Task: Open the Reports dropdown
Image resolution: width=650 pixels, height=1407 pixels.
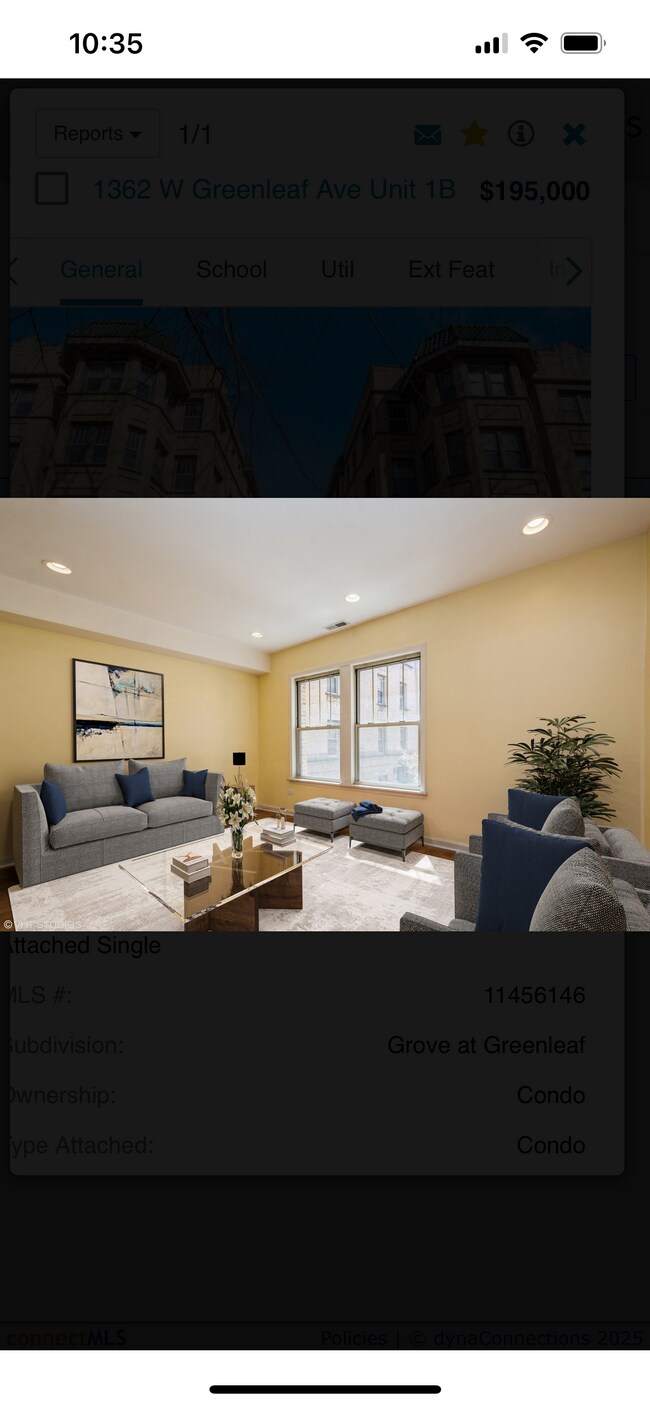Action: 97,134
